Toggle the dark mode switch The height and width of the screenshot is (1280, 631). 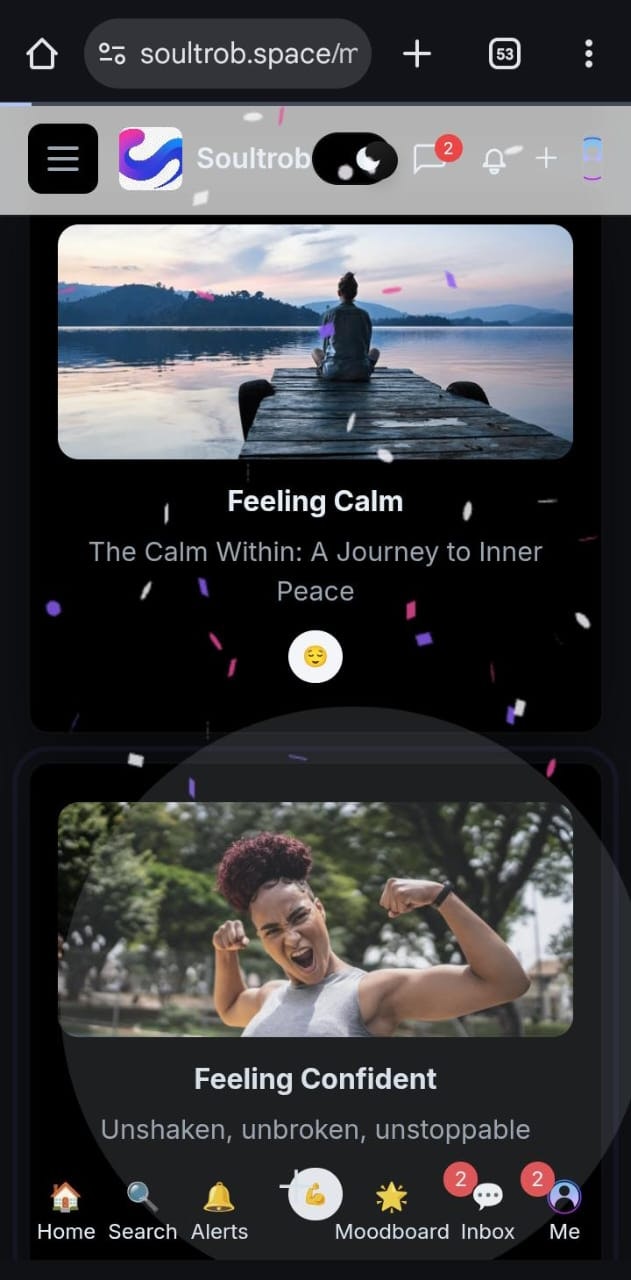355,158
